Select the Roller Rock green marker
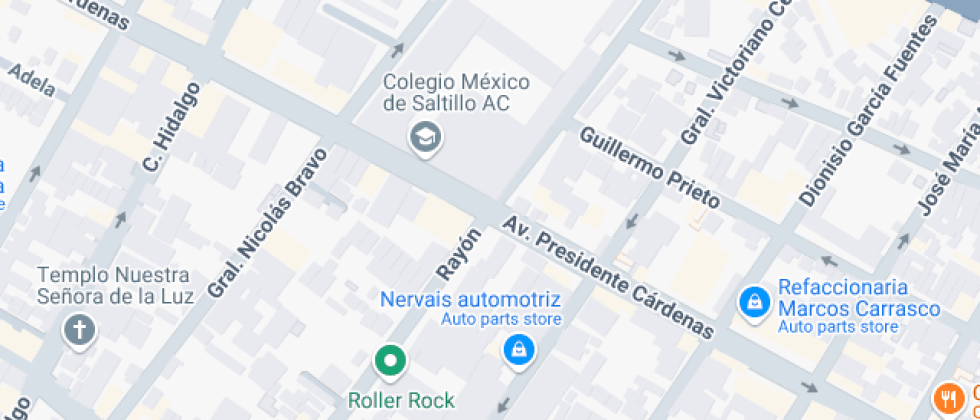The height and width of the screenshot is (420, 980). 390,361
